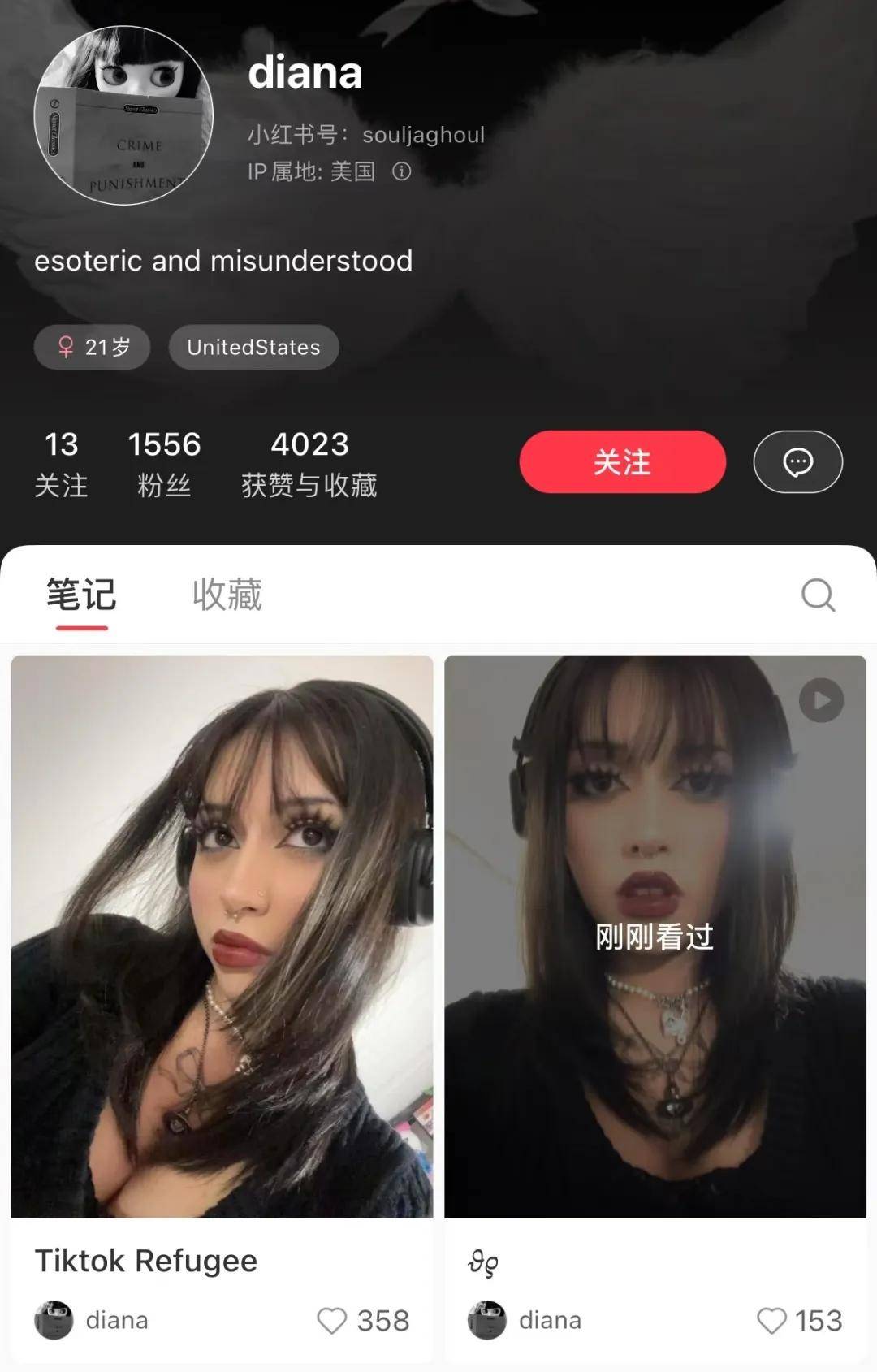Like the Tiktok Refugee post
877x1372 pixels.
[x=332, y=1320]
